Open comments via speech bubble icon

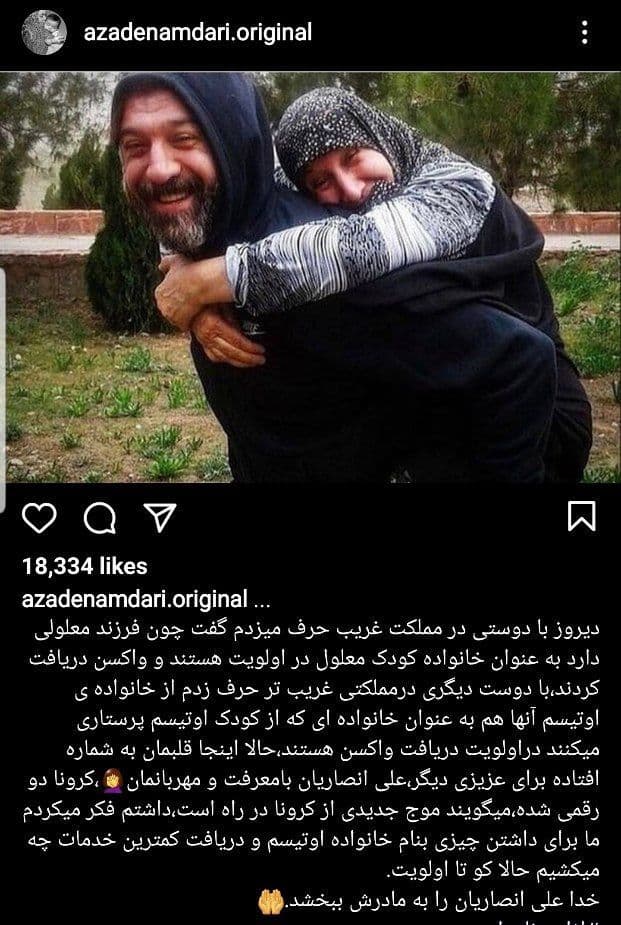(x=99, y=516)
